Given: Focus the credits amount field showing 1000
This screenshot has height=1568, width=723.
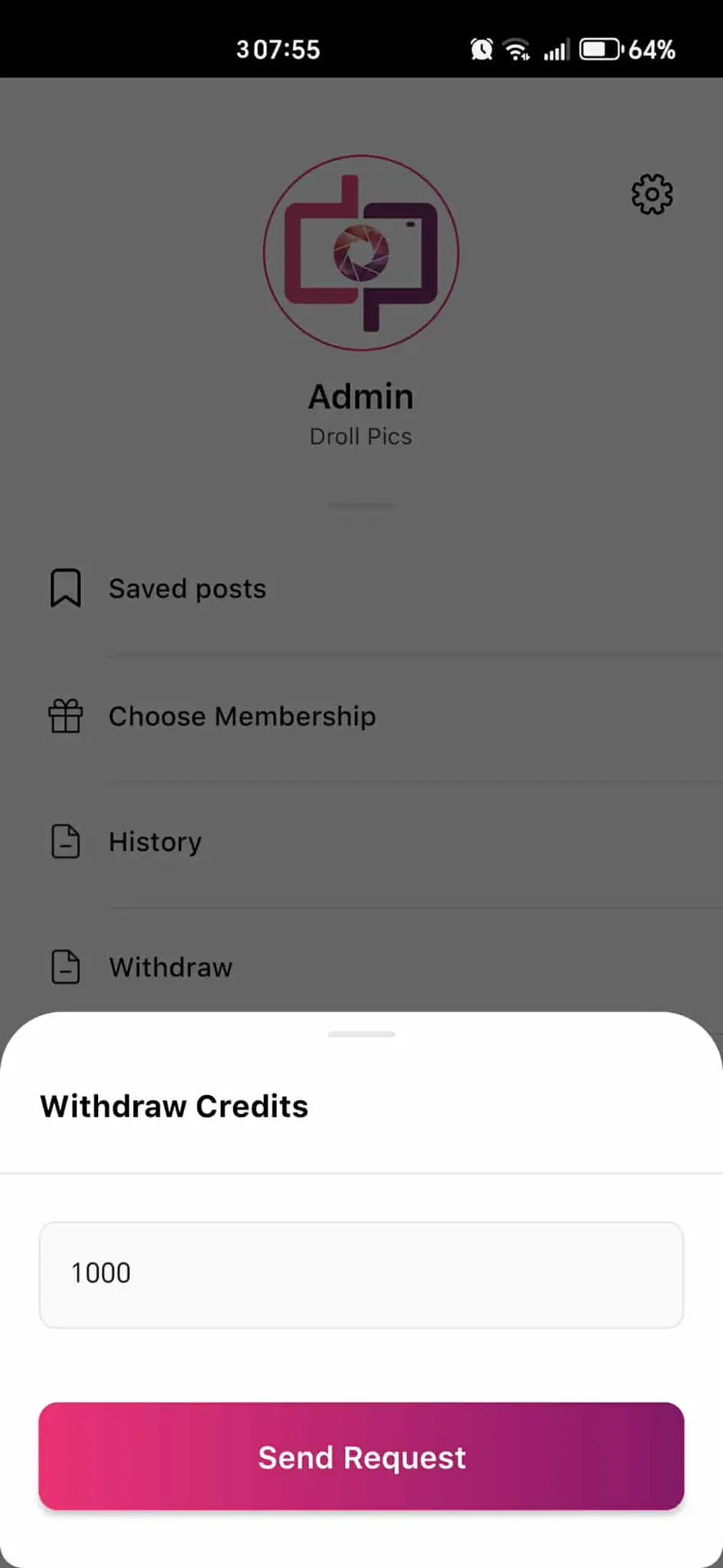Looking at the screenshot, I should click(x=361, y=1274).
